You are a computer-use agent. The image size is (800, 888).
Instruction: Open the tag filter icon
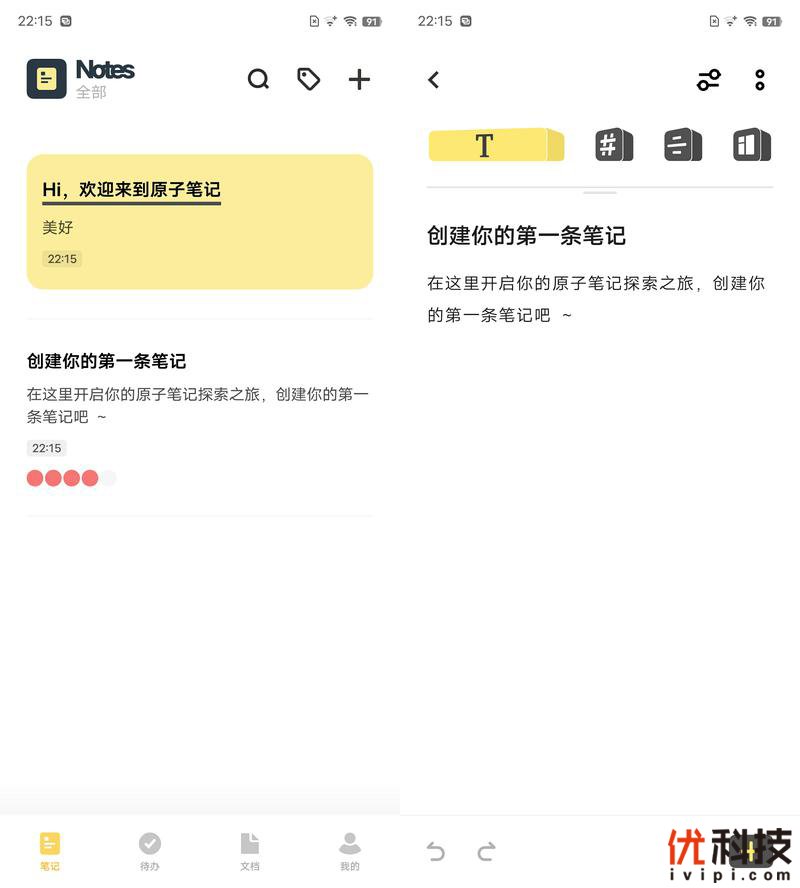click(x=309, y=79)
